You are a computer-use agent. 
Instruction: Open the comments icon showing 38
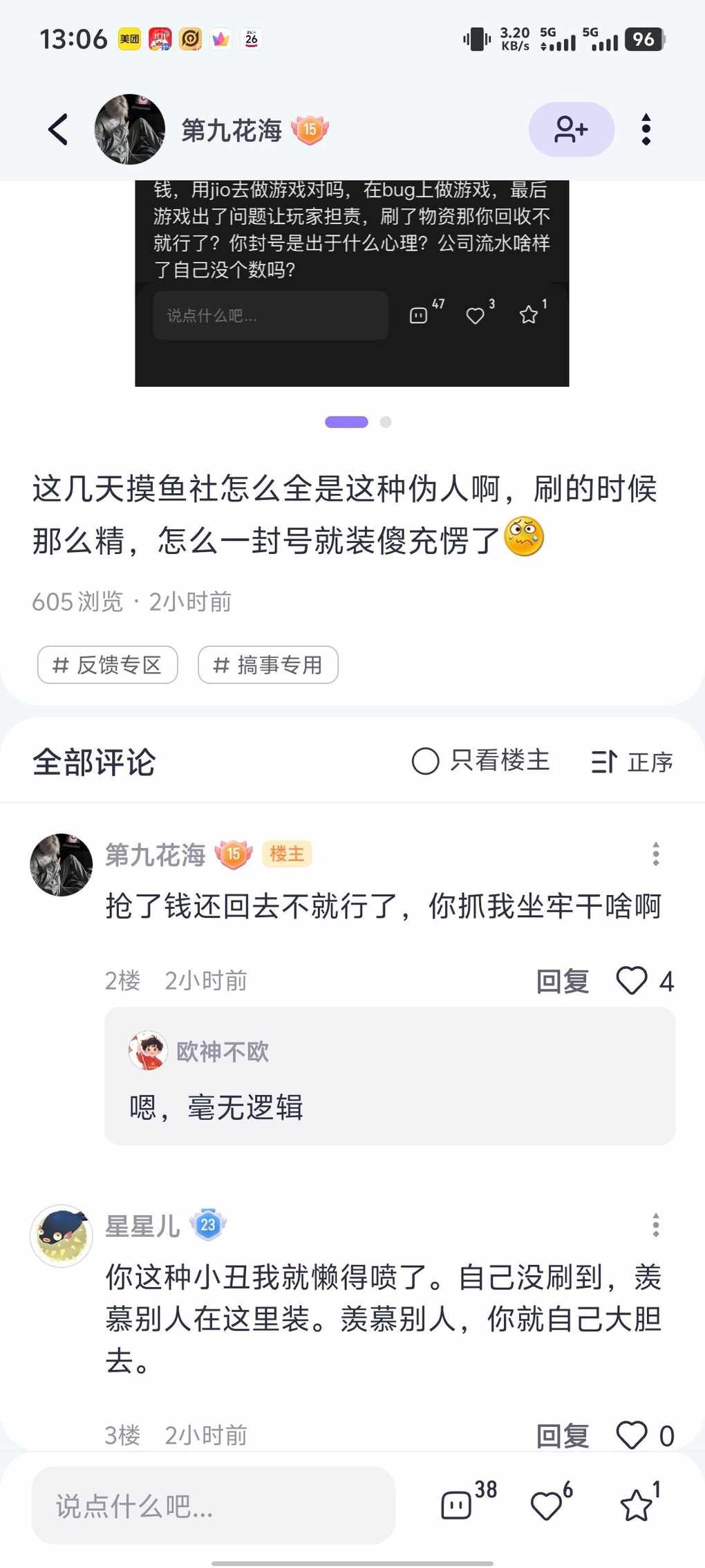coord(458,1505)
